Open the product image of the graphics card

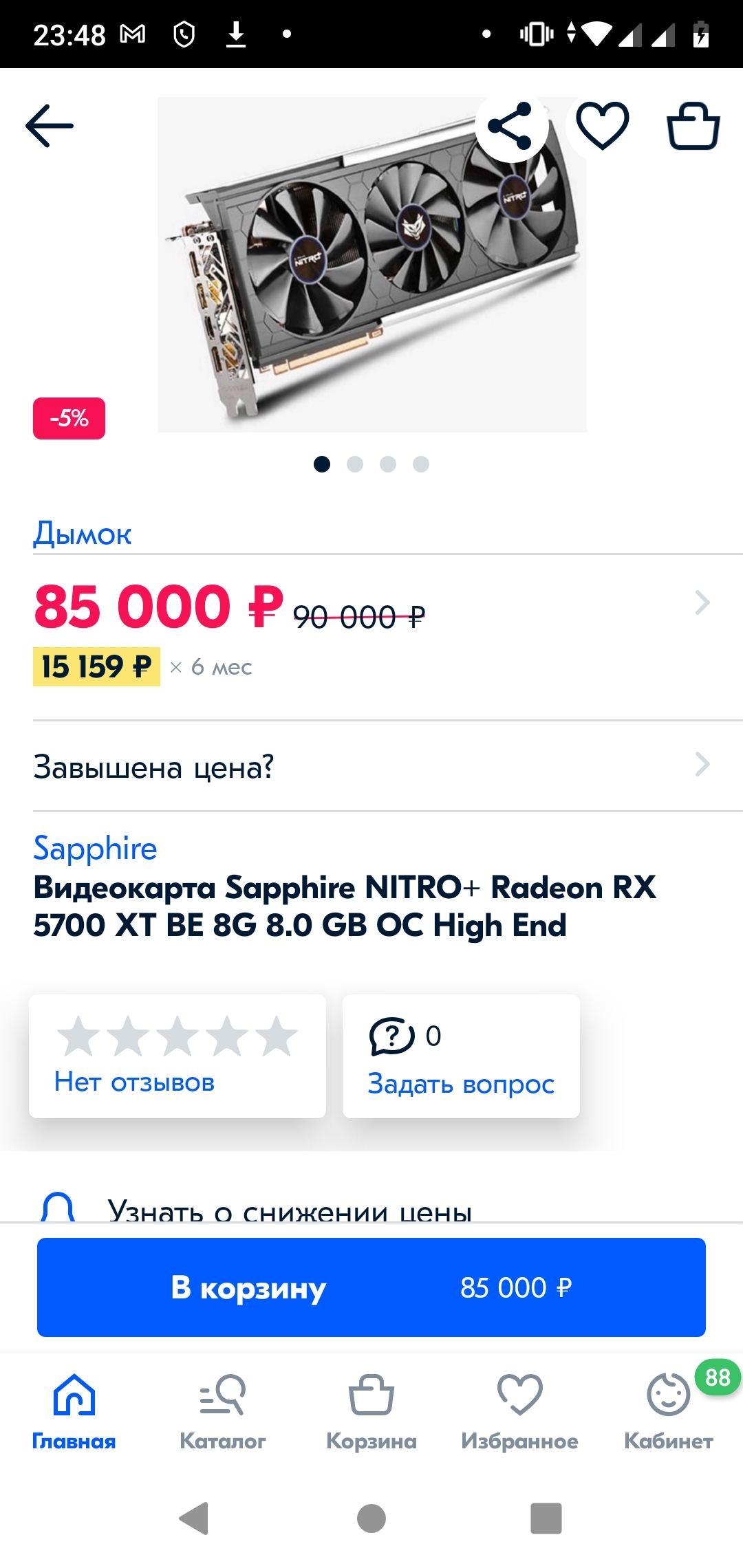click(372, 265)
